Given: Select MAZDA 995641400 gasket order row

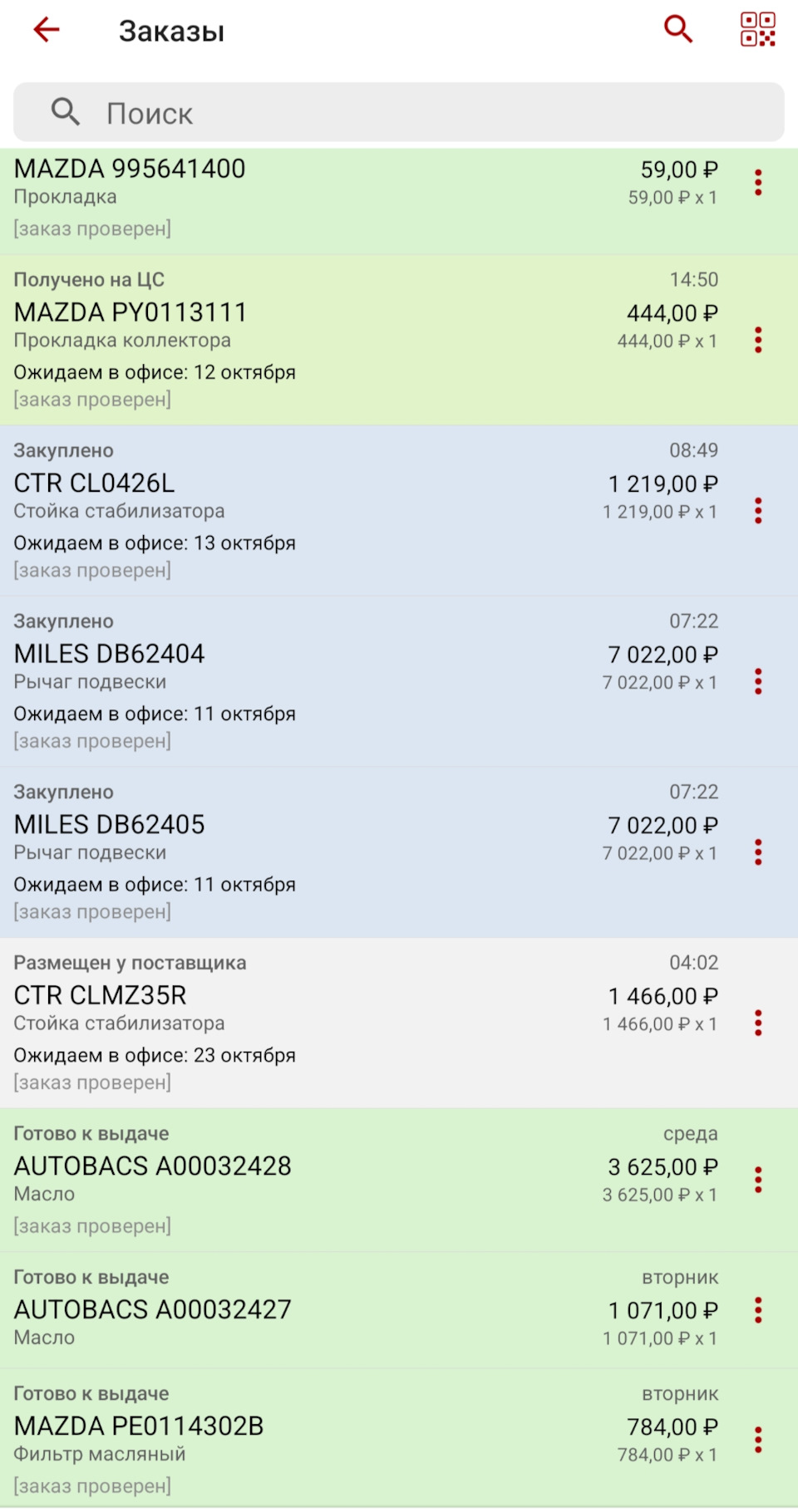Looking at the screenshot, I should [x=332, y=195].
